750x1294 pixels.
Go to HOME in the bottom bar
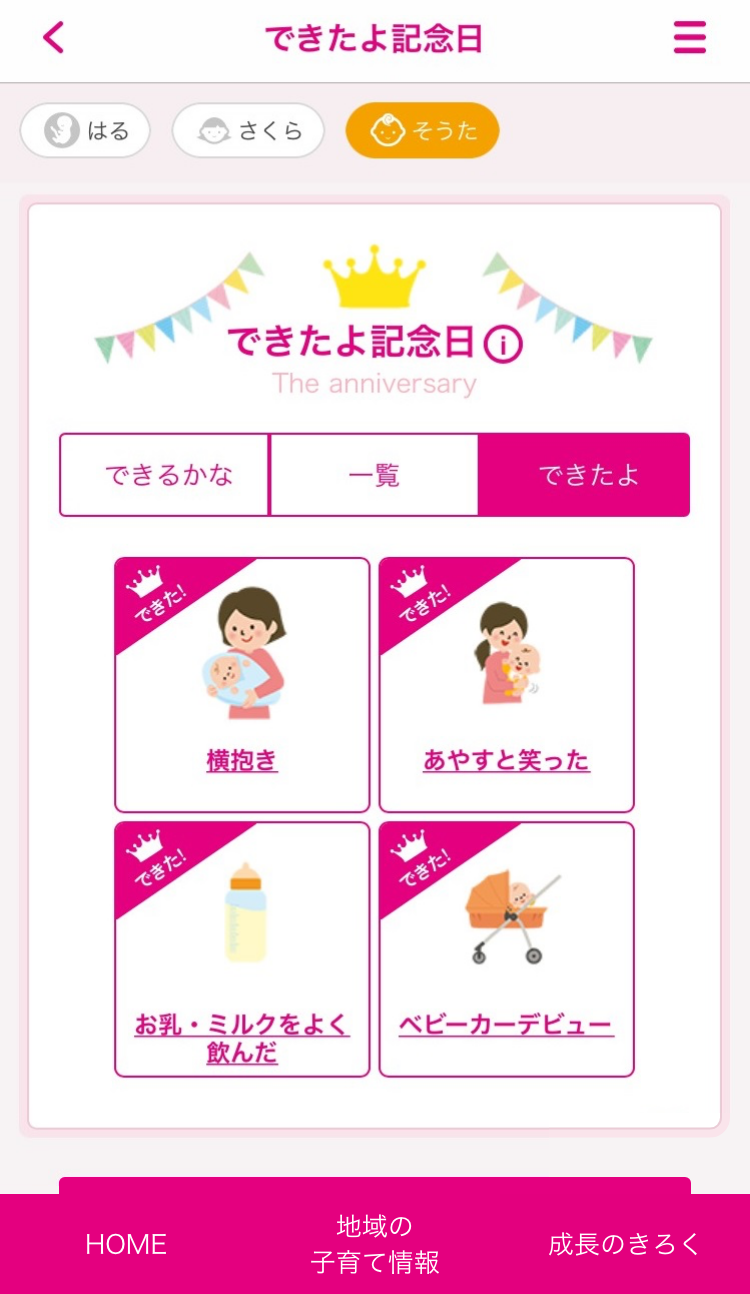coord(126,1244)
